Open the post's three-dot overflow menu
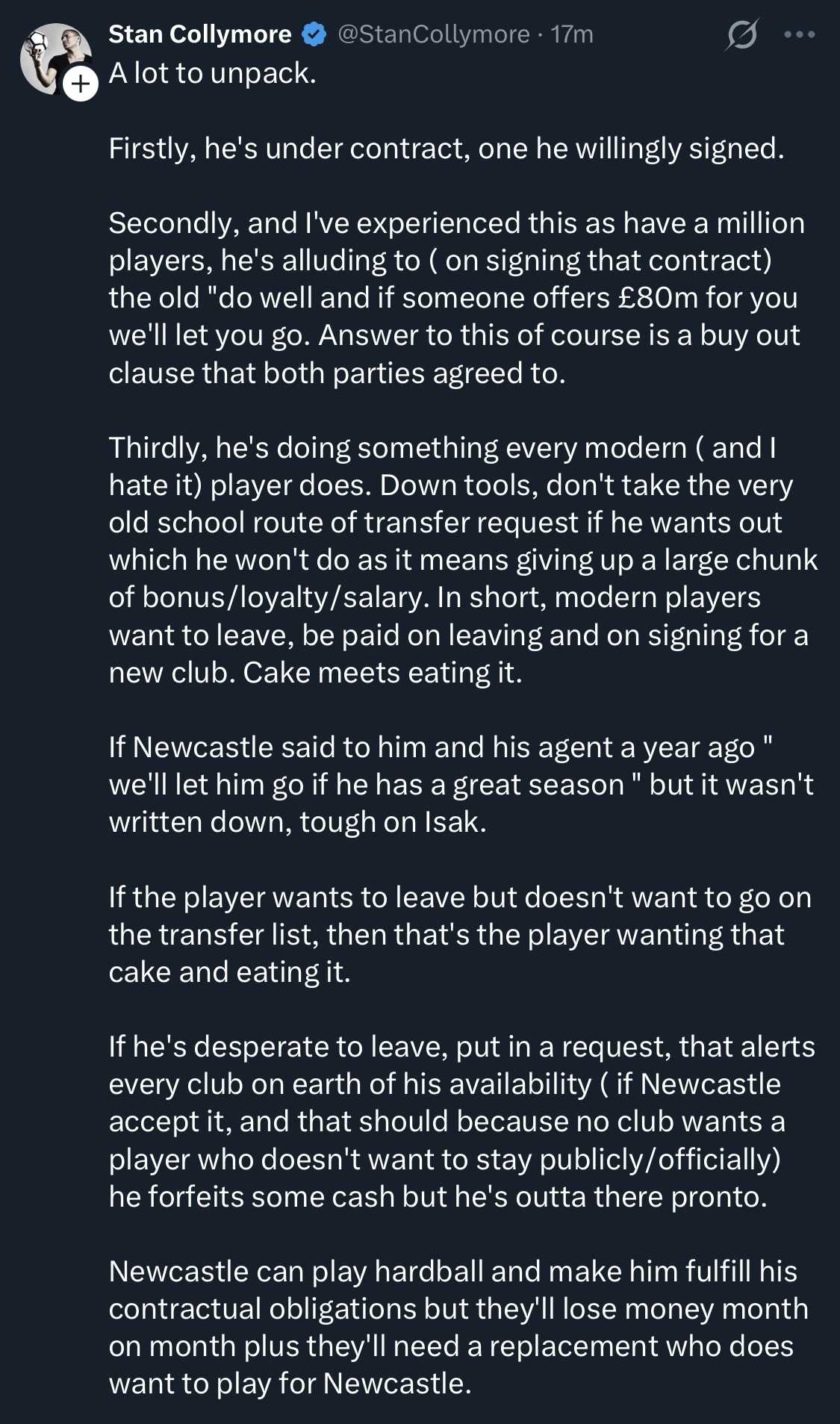 click(x=800, y=35)
